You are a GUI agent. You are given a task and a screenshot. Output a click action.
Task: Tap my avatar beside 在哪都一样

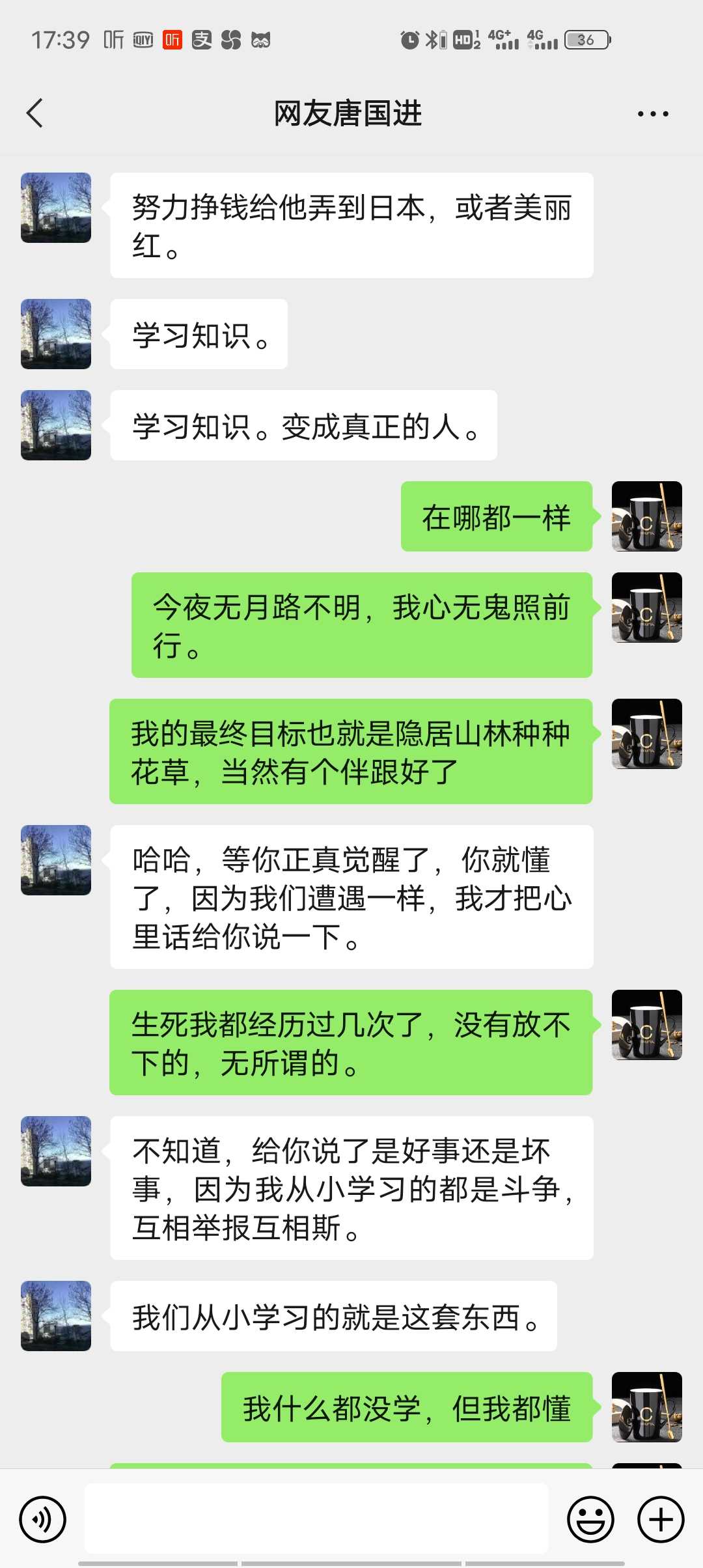(647, 516)
